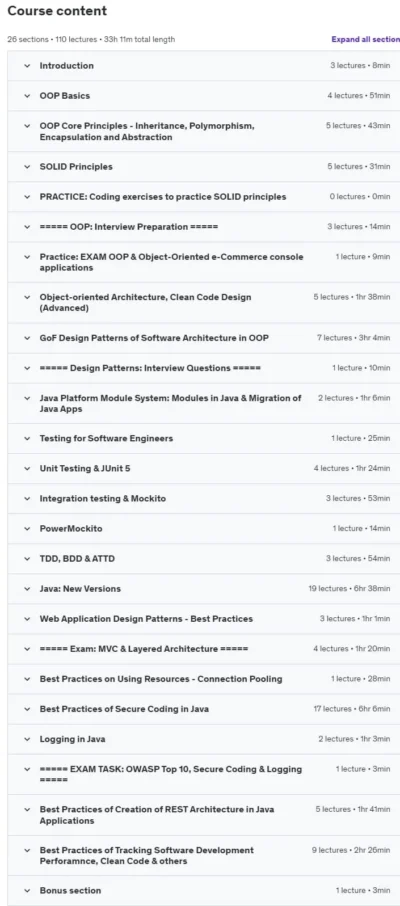Expand Best Practices of Secure Coding in Java
The height and width of the screenshot is (906, 400).
coord(203,709)
